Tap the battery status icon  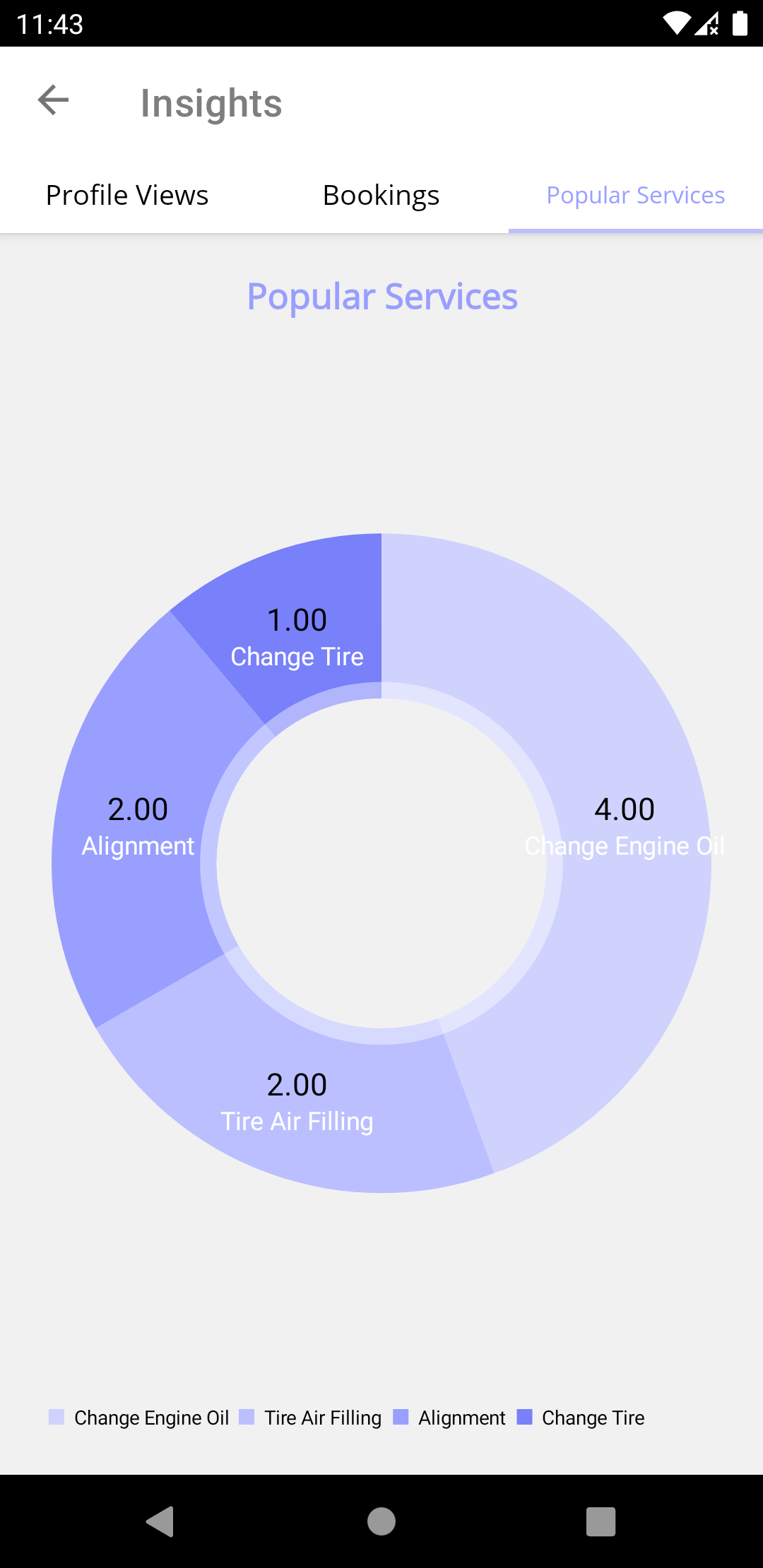[740, 24]
